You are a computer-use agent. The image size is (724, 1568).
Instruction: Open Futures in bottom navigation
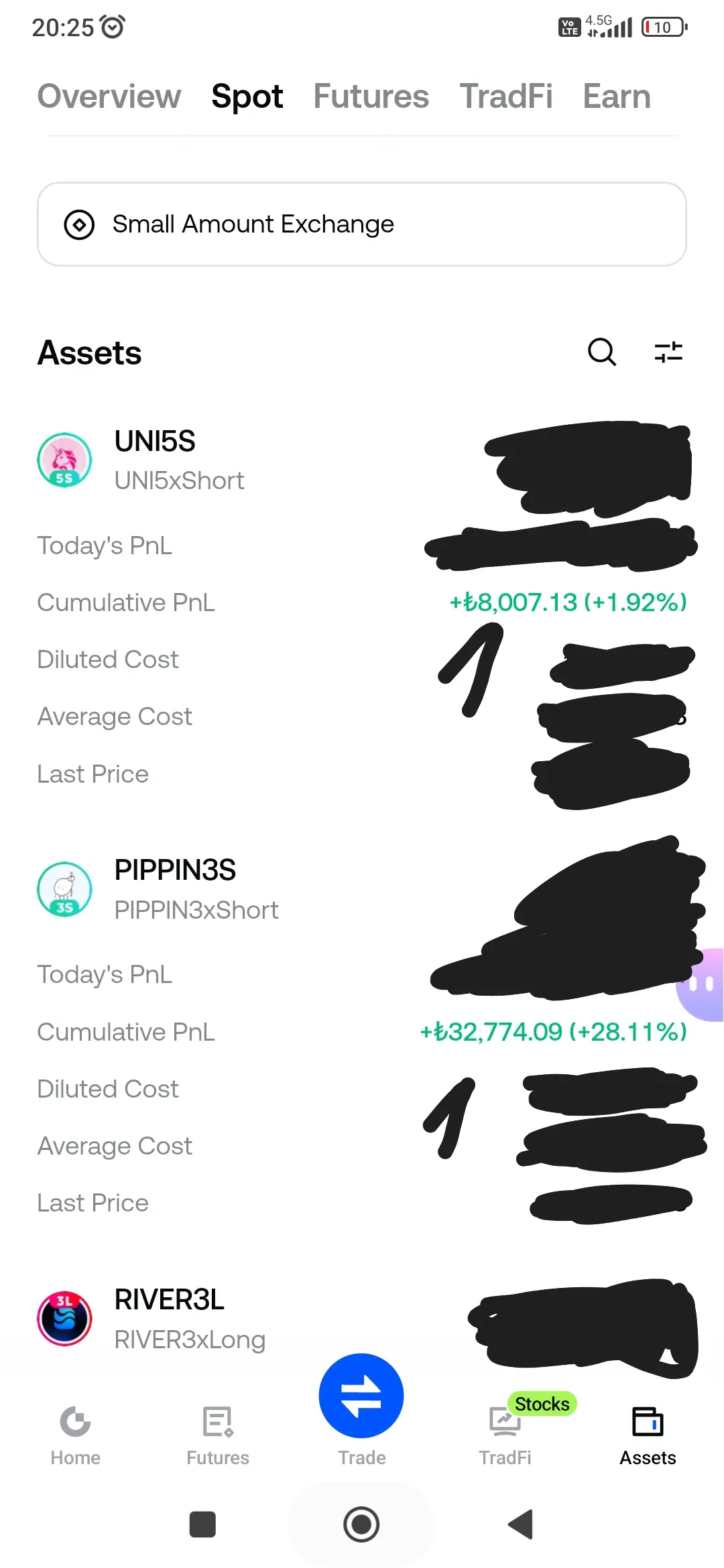(x=218, y=1435)
